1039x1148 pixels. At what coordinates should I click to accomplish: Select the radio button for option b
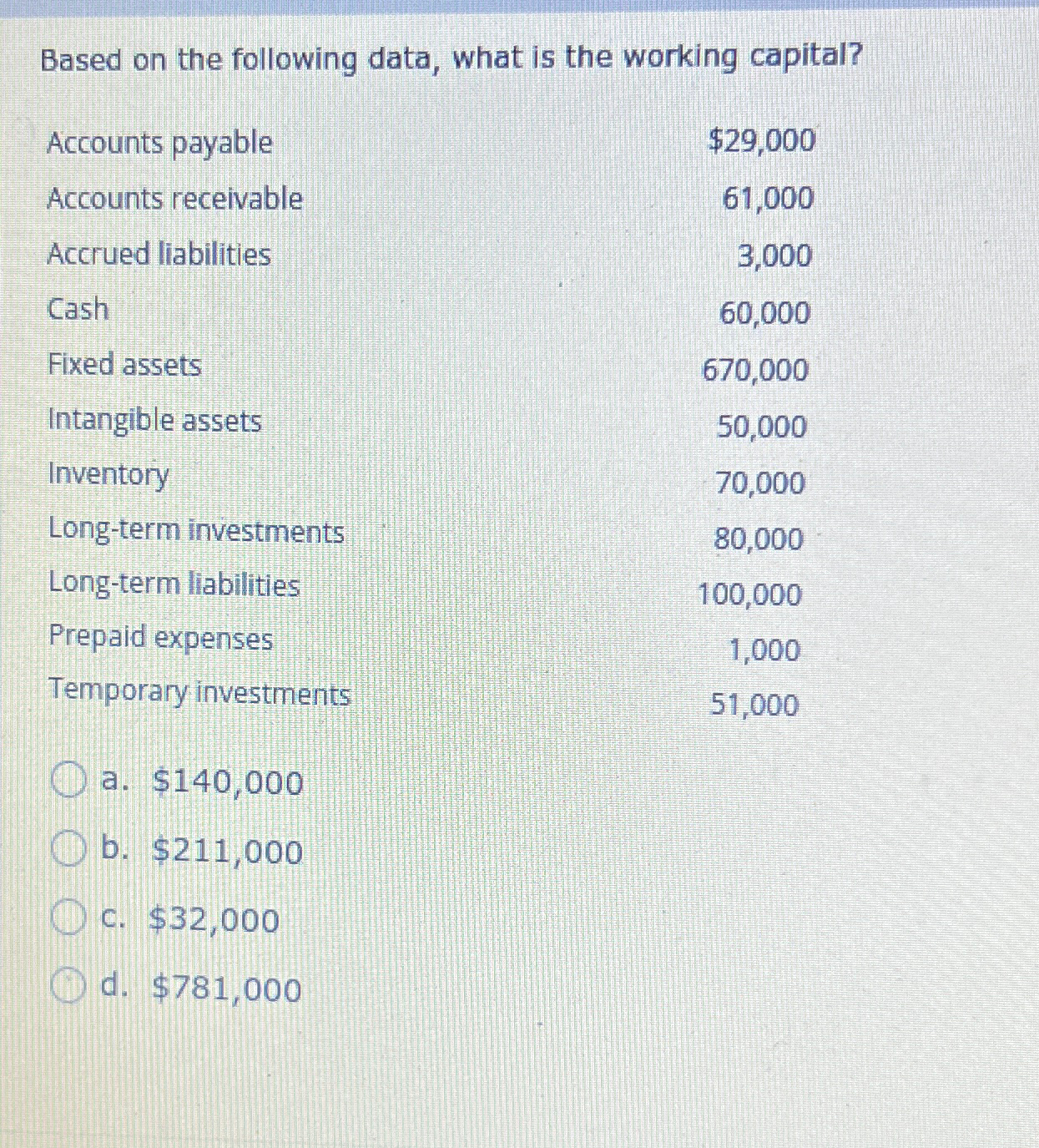pos(70,849)
